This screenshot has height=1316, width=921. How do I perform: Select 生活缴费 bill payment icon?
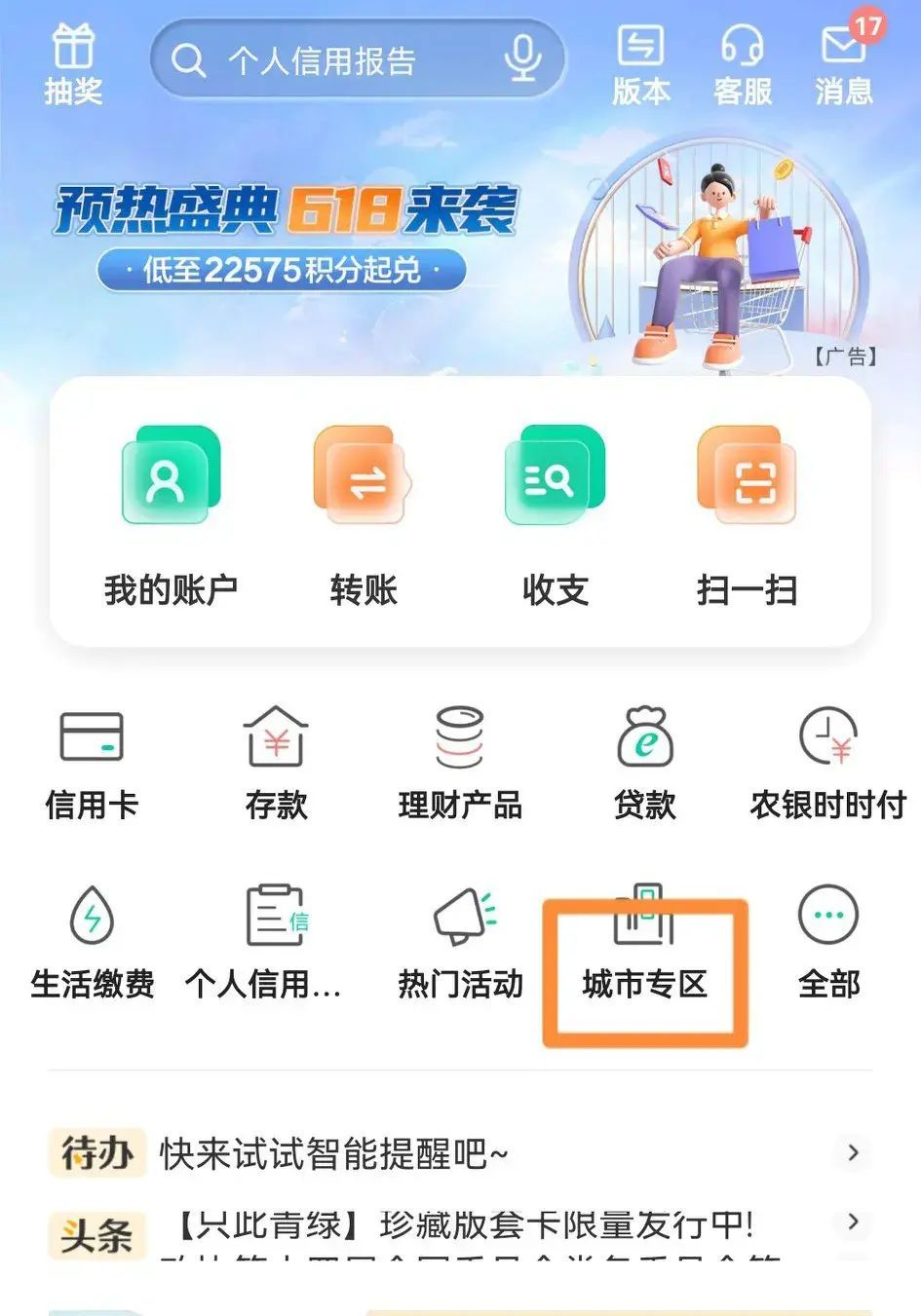click(x=92, y=940)
